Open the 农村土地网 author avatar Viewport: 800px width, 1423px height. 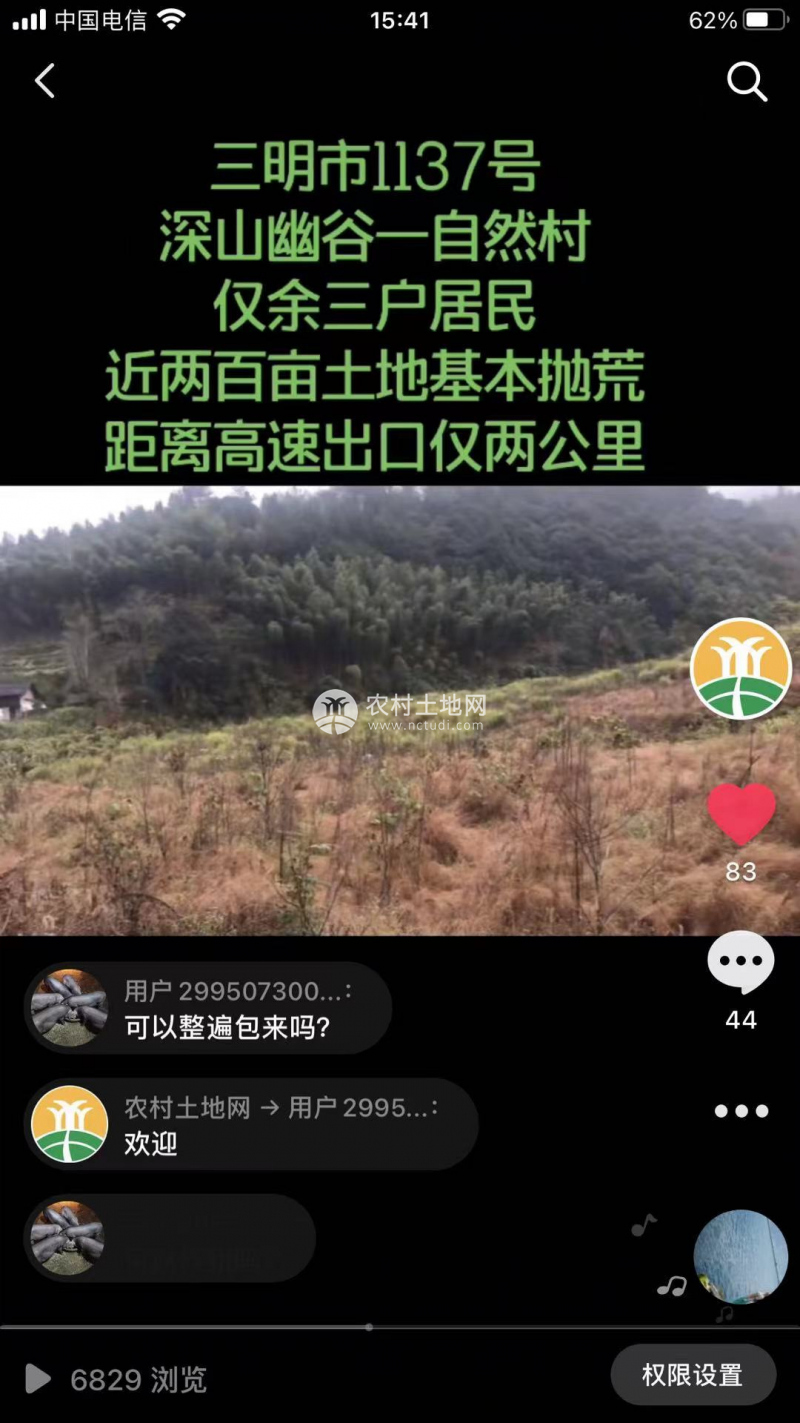(x=741, y=668)
